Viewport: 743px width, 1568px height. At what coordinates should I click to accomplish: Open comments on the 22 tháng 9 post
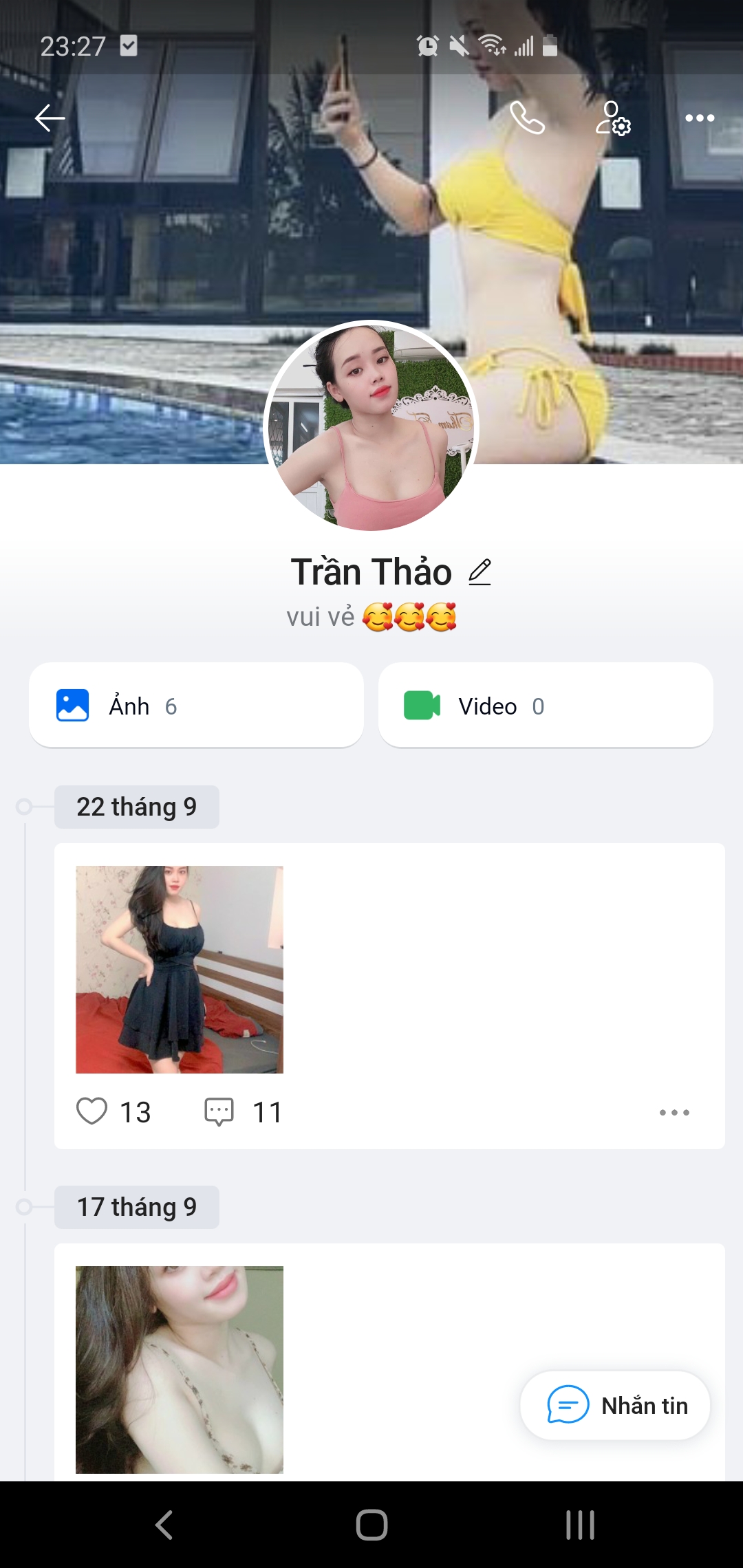(x=219, y=1111)
